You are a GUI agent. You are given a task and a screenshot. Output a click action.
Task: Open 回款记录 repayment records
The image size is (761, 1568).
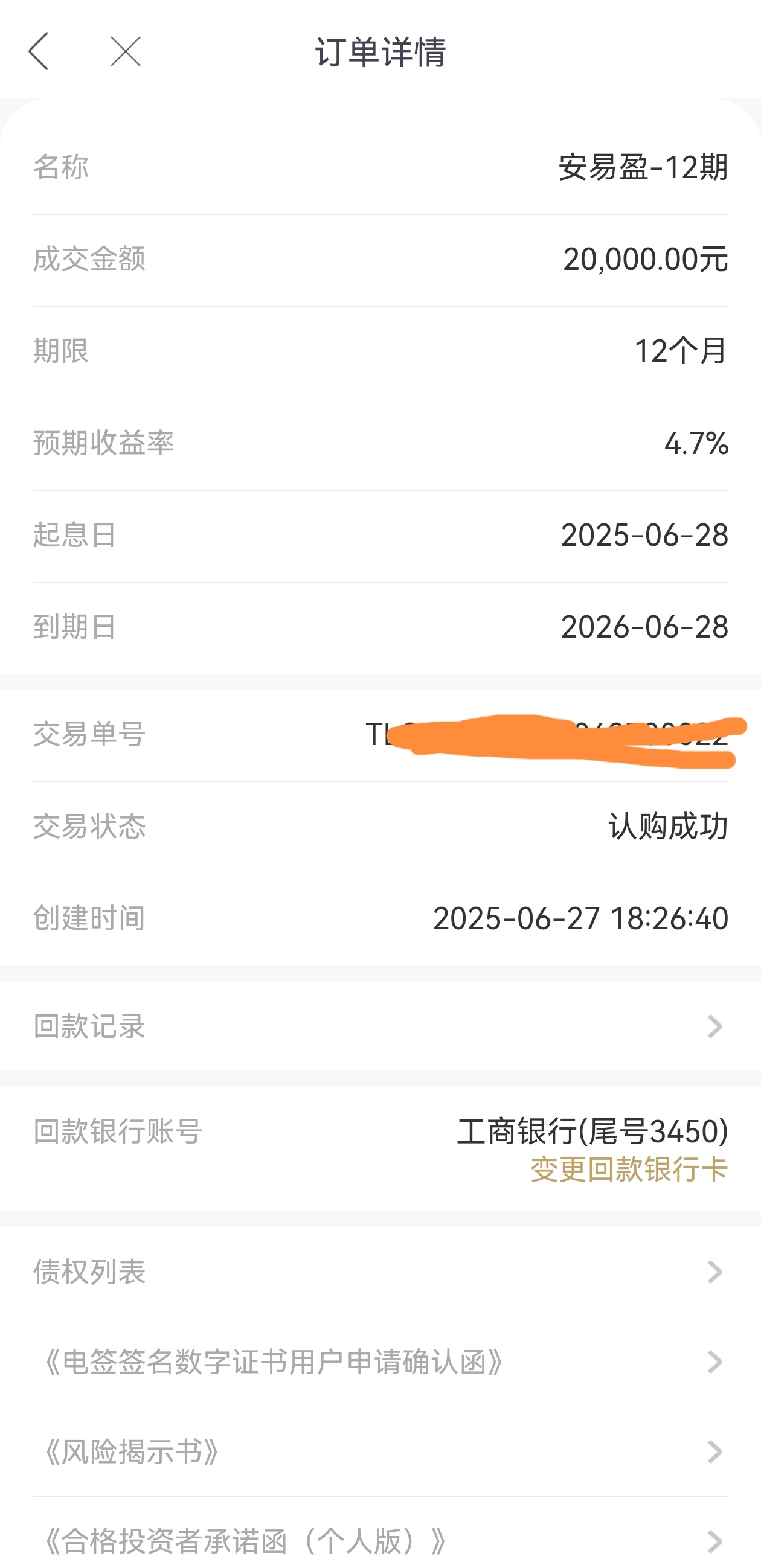point(380,1026)
